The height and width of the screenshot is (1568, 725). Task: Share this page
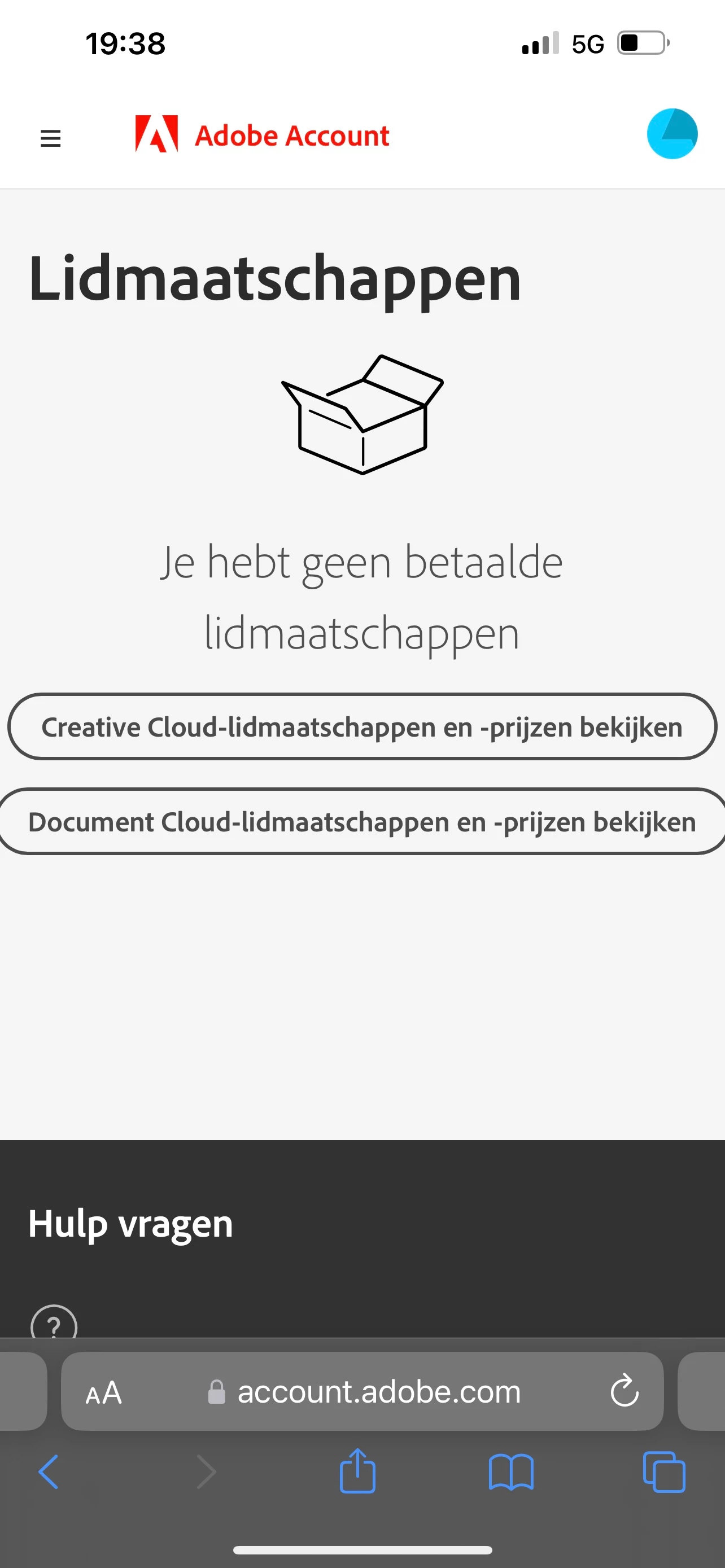click(x=357, y=1472)
